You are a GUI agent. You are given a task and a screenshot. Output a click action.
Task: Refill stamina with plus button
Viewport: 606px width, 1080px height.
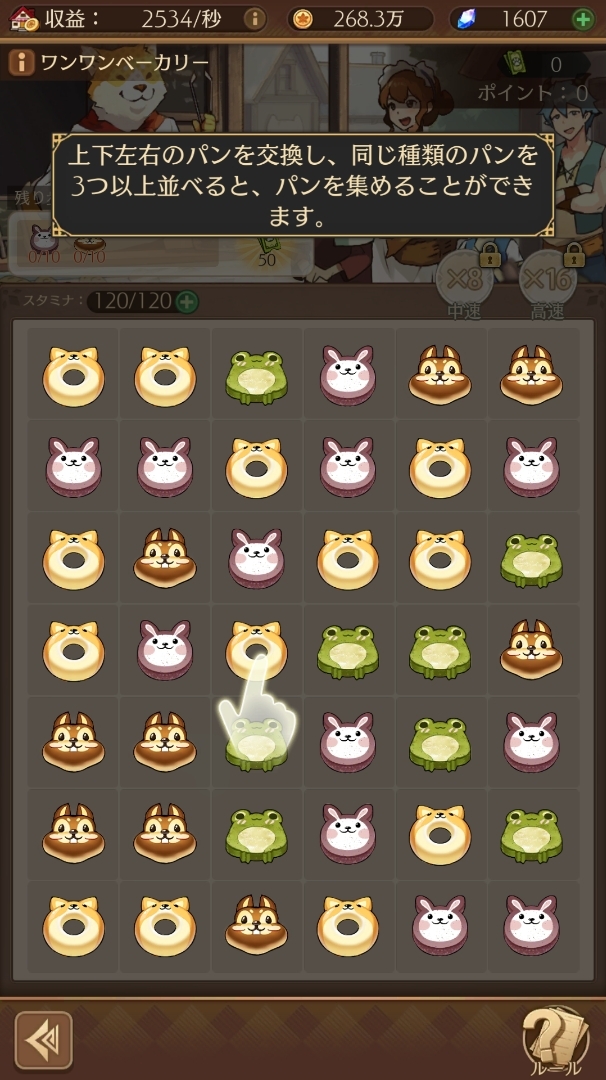pos(187,302)
